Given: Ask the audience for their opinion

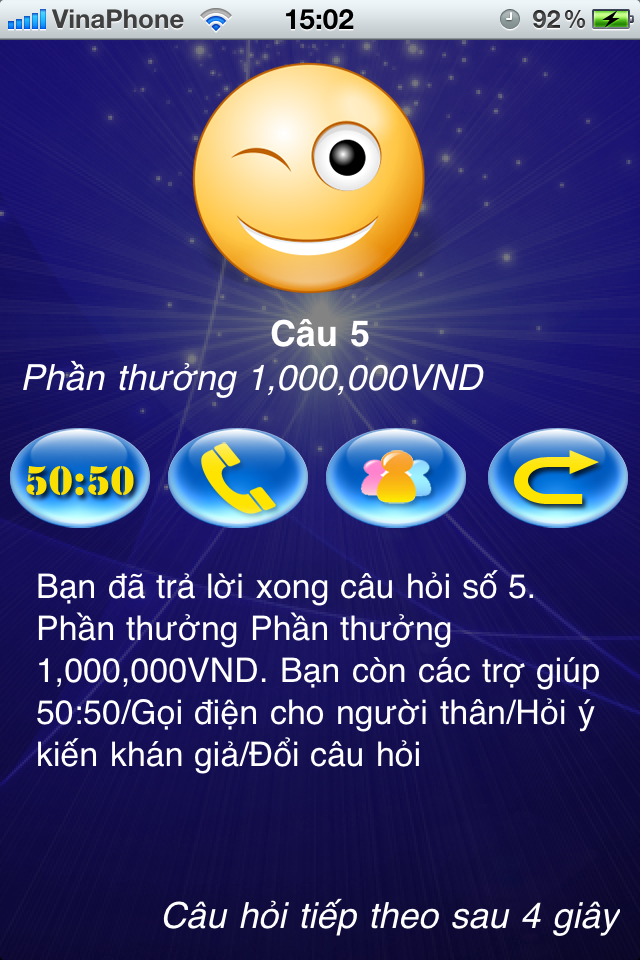Looking at the screenshot, I should click(396, 478).
